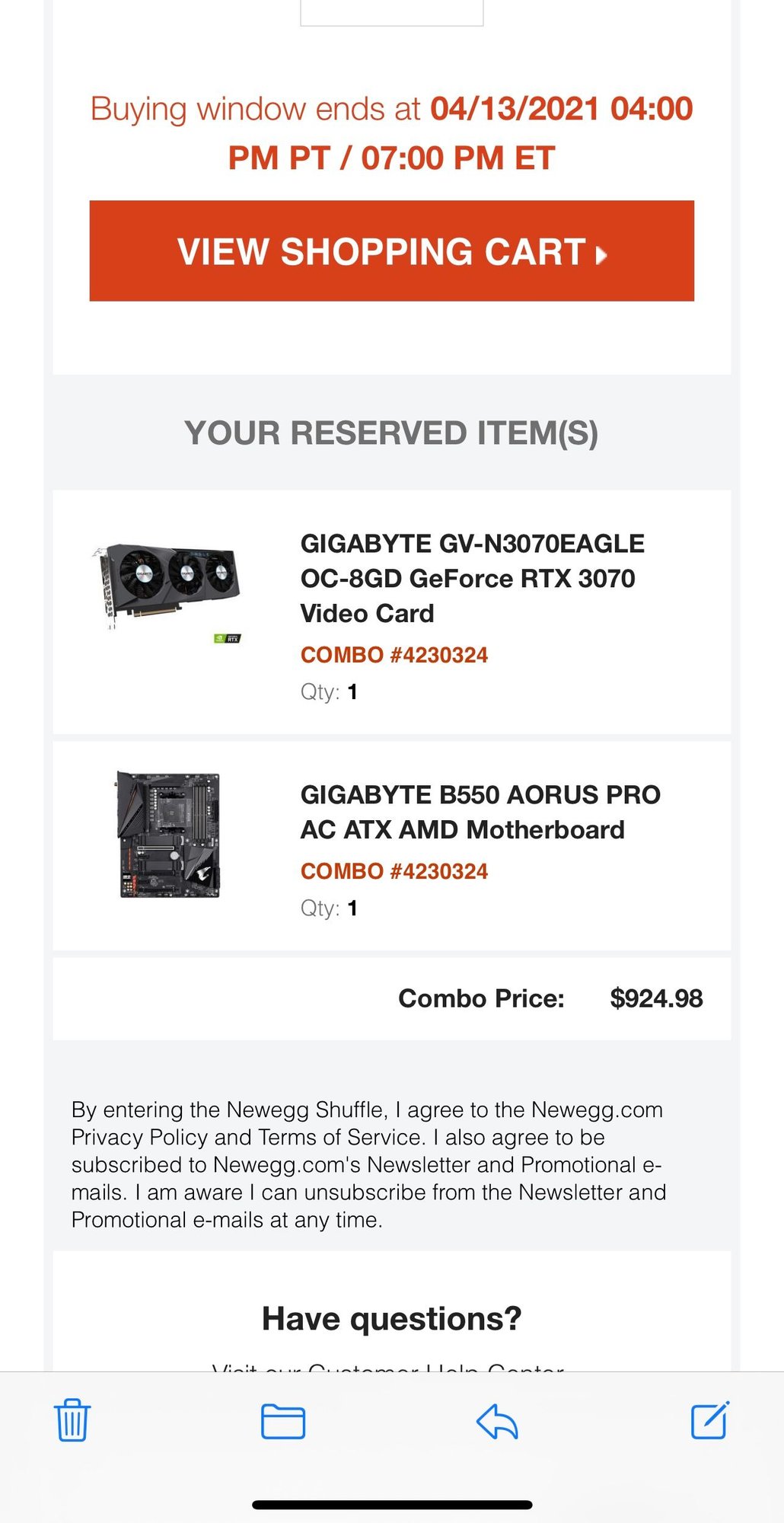This screenshot has width=784, height=1523.
Task: Open the GIGABYTE B550 AORUS PRO motherboard item
Action: pyautogui.click(x=480, y=812)
